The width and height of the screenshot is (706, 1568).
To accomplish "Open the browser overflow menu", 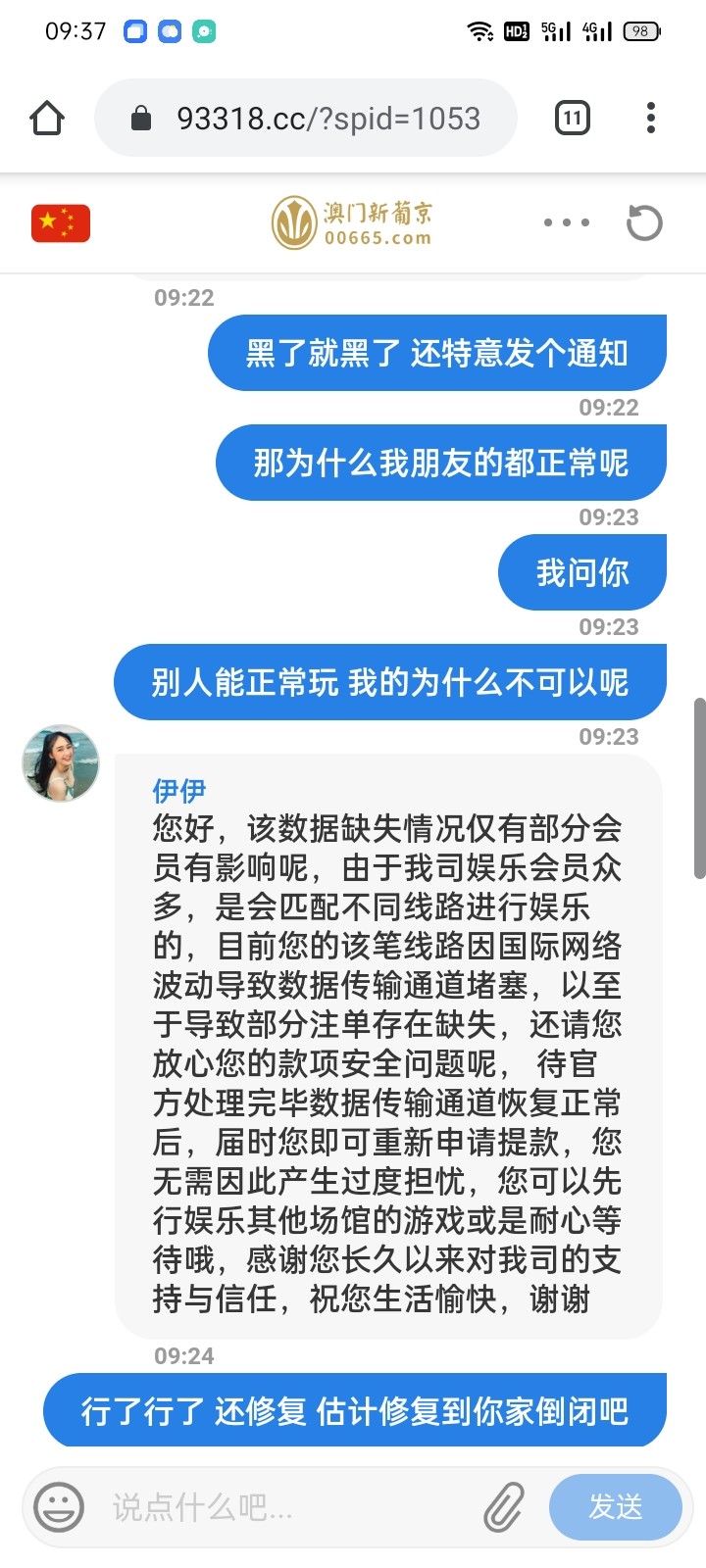I will pyautogui.click(x=651, y=119).
